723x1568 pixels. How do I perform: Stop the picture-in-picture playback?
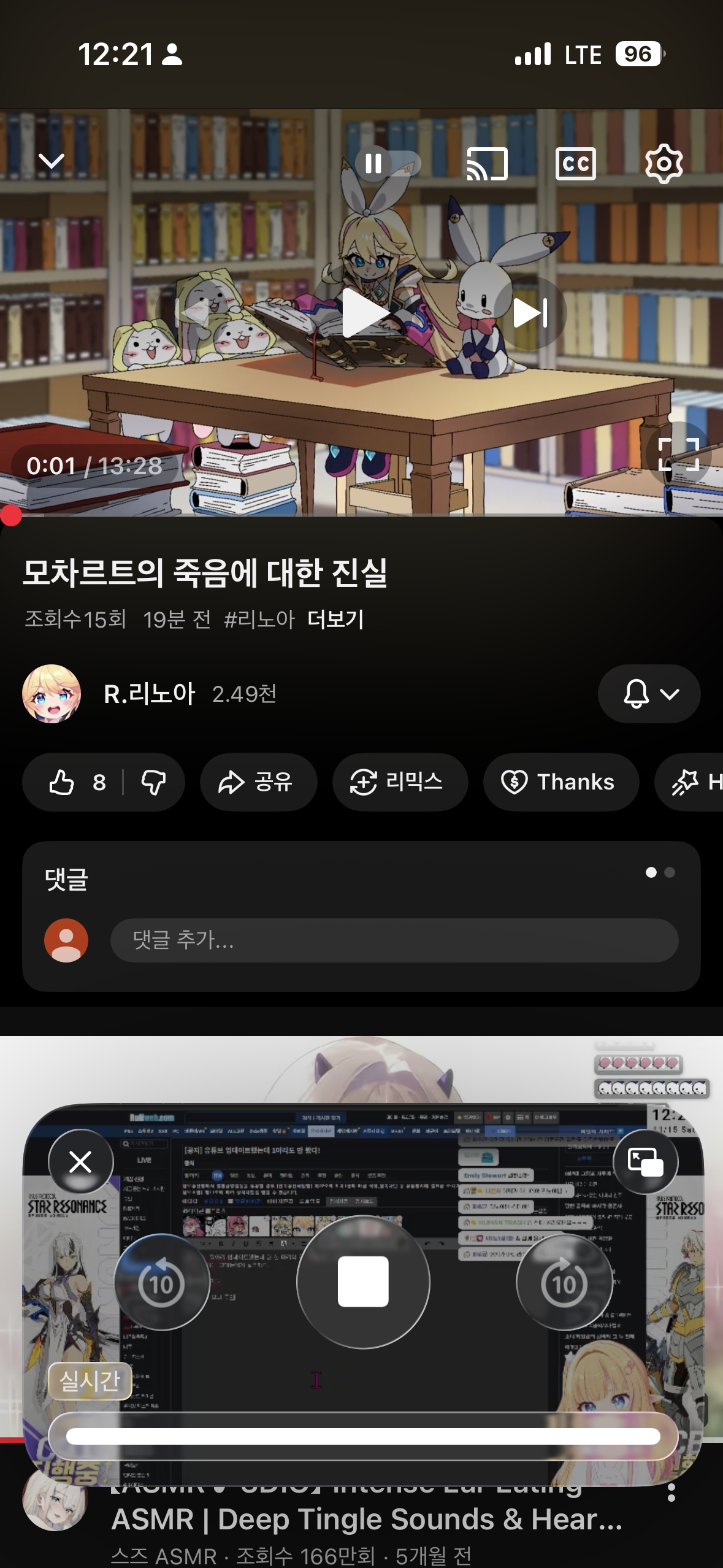pos(363,1282)
